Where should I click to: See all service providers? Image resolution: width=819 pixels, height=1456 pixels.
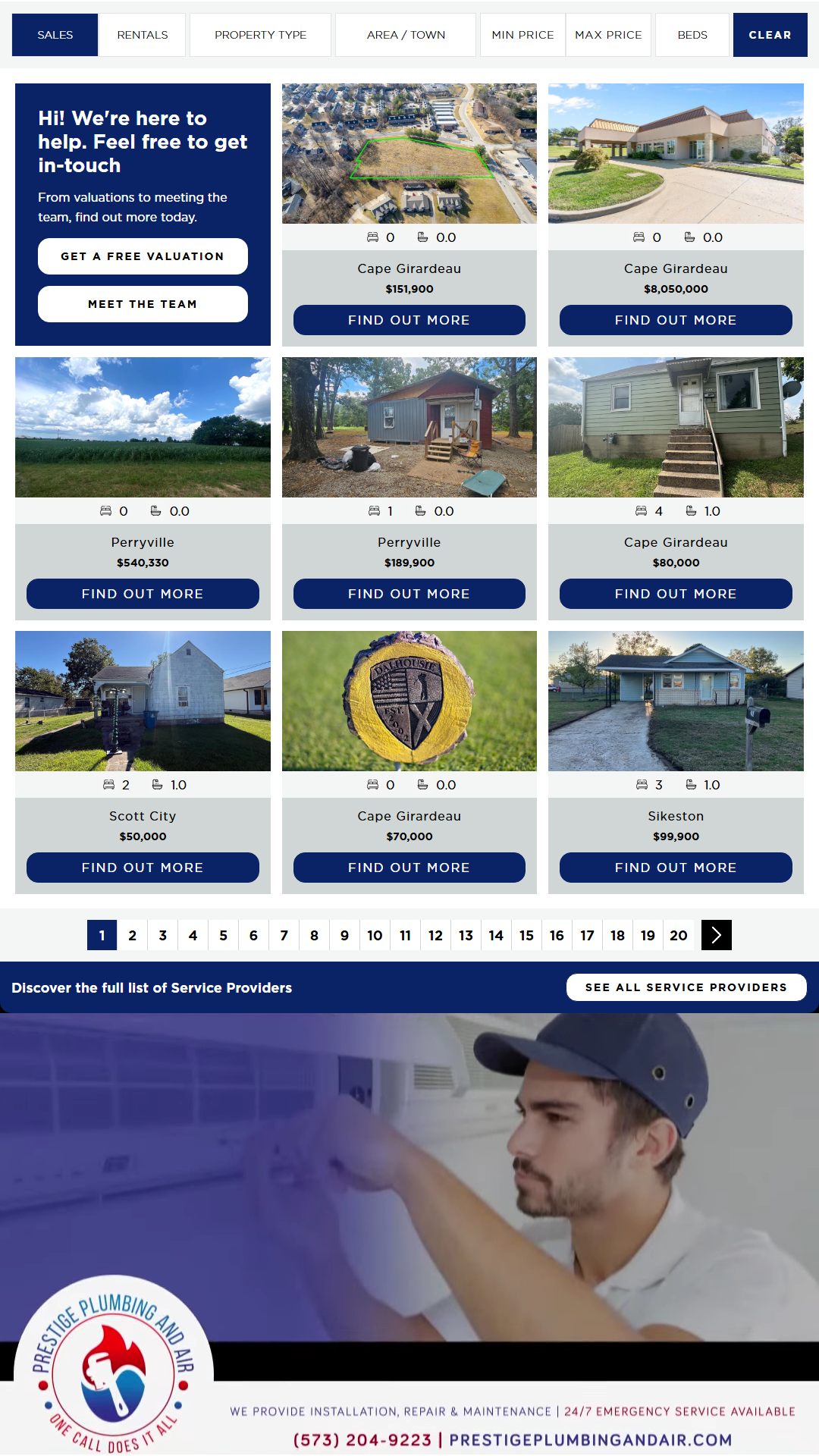pos(686,987)
